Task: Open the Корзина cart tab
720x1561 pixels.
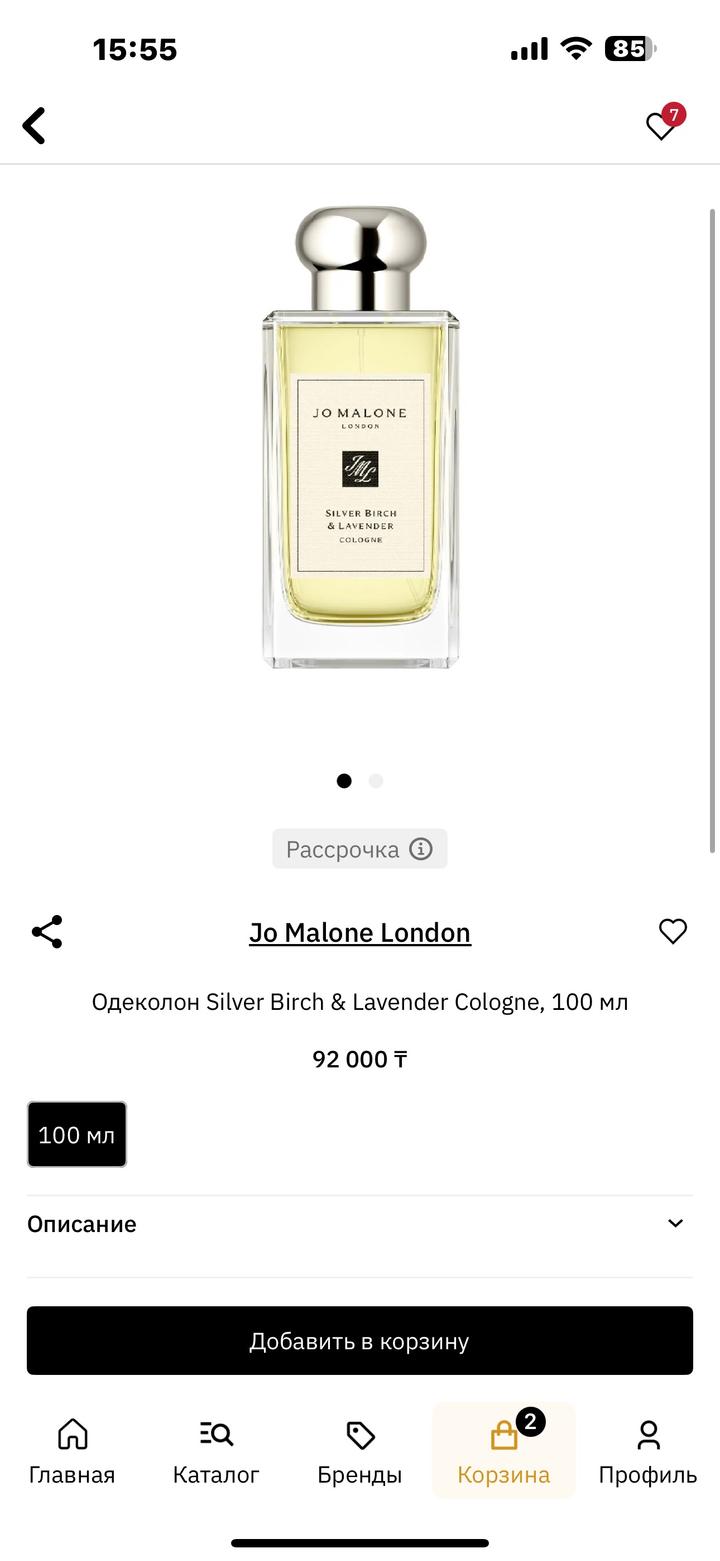Action: [504, 1451]
